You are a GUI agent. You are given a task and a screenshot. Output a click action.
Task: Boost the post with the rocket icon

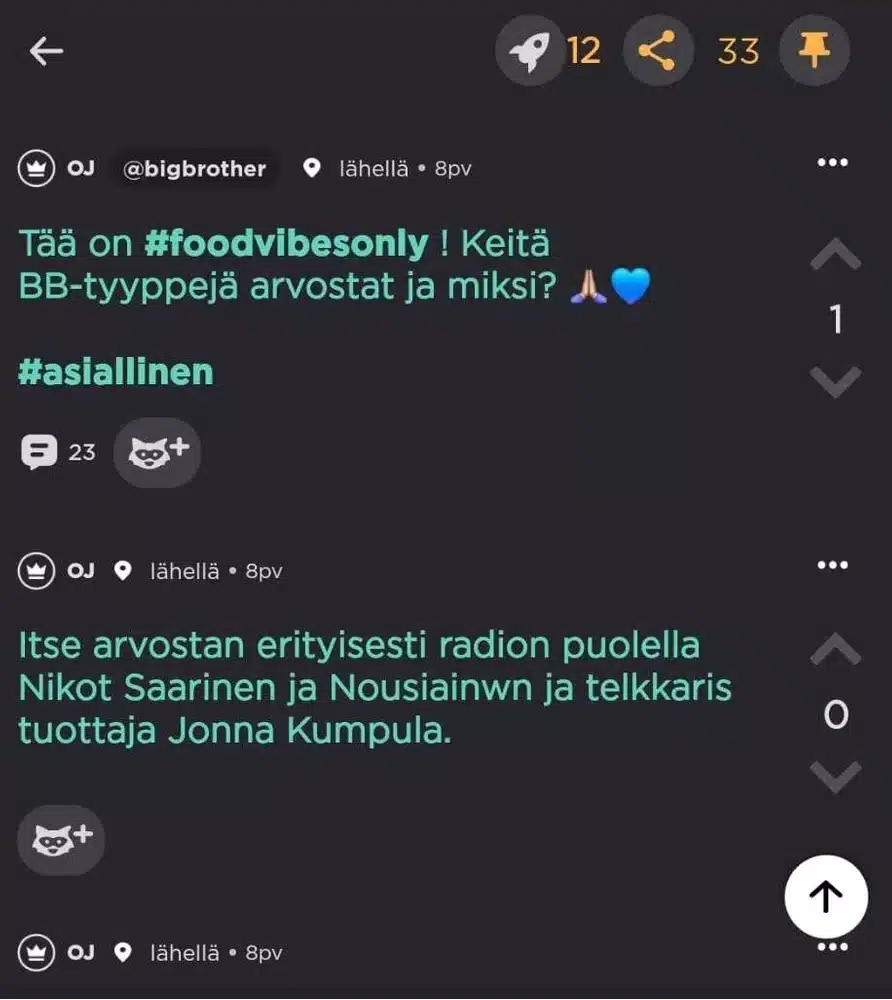point(530,50)
